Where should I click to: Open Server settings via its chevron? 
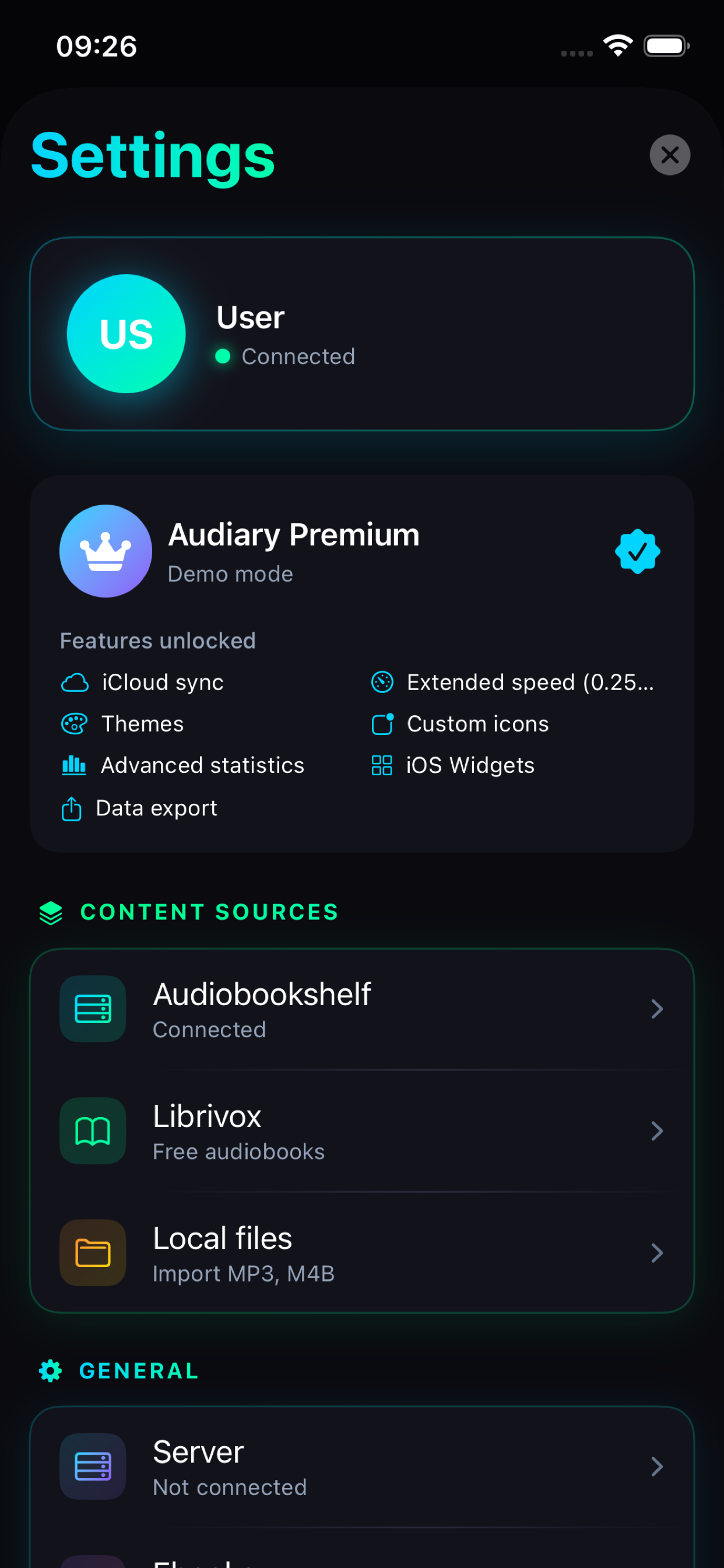coord(657,1467)
